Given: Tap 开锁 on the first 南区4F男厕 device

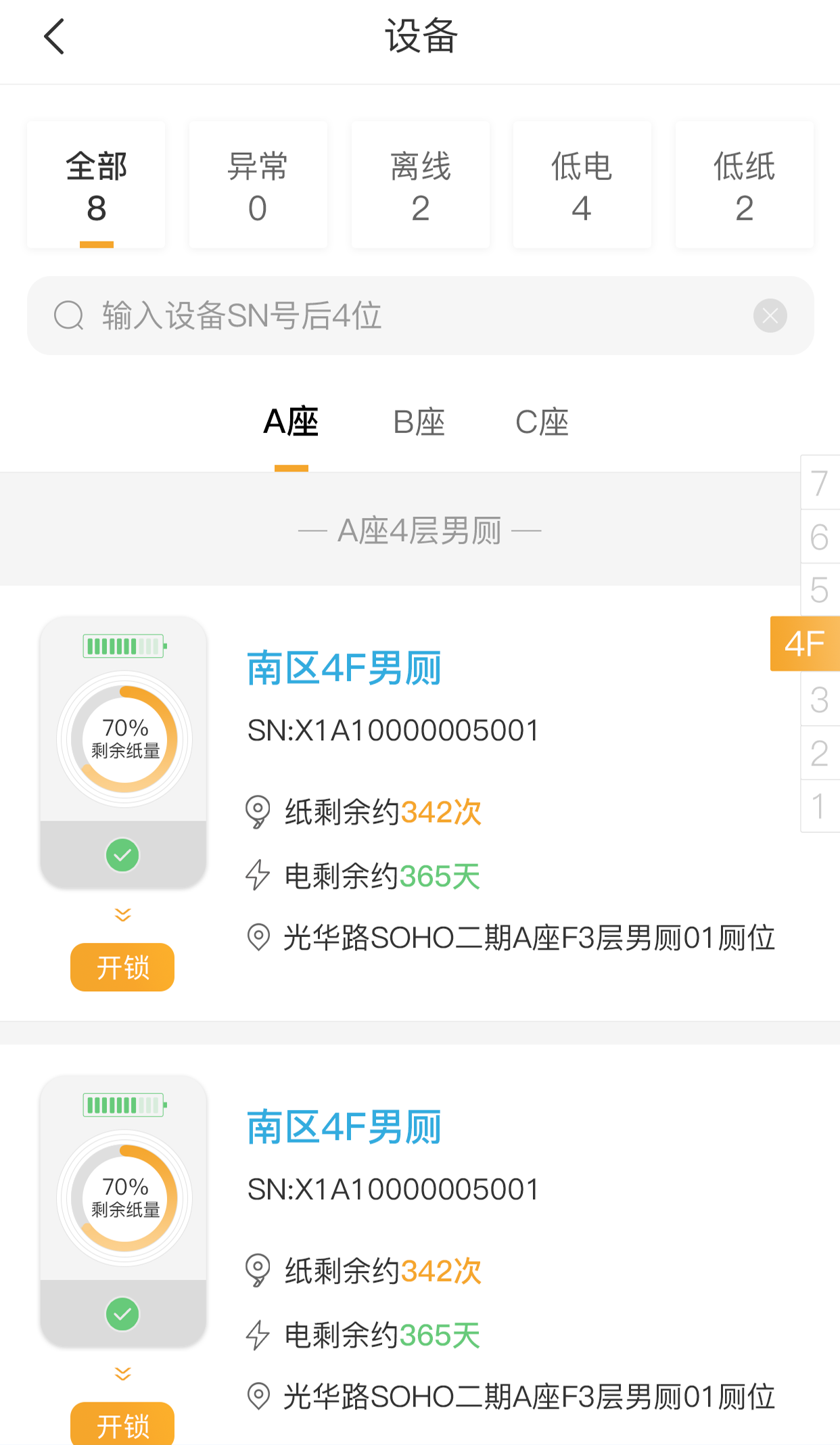Looking at the screenshot, I should coord(122,967).
